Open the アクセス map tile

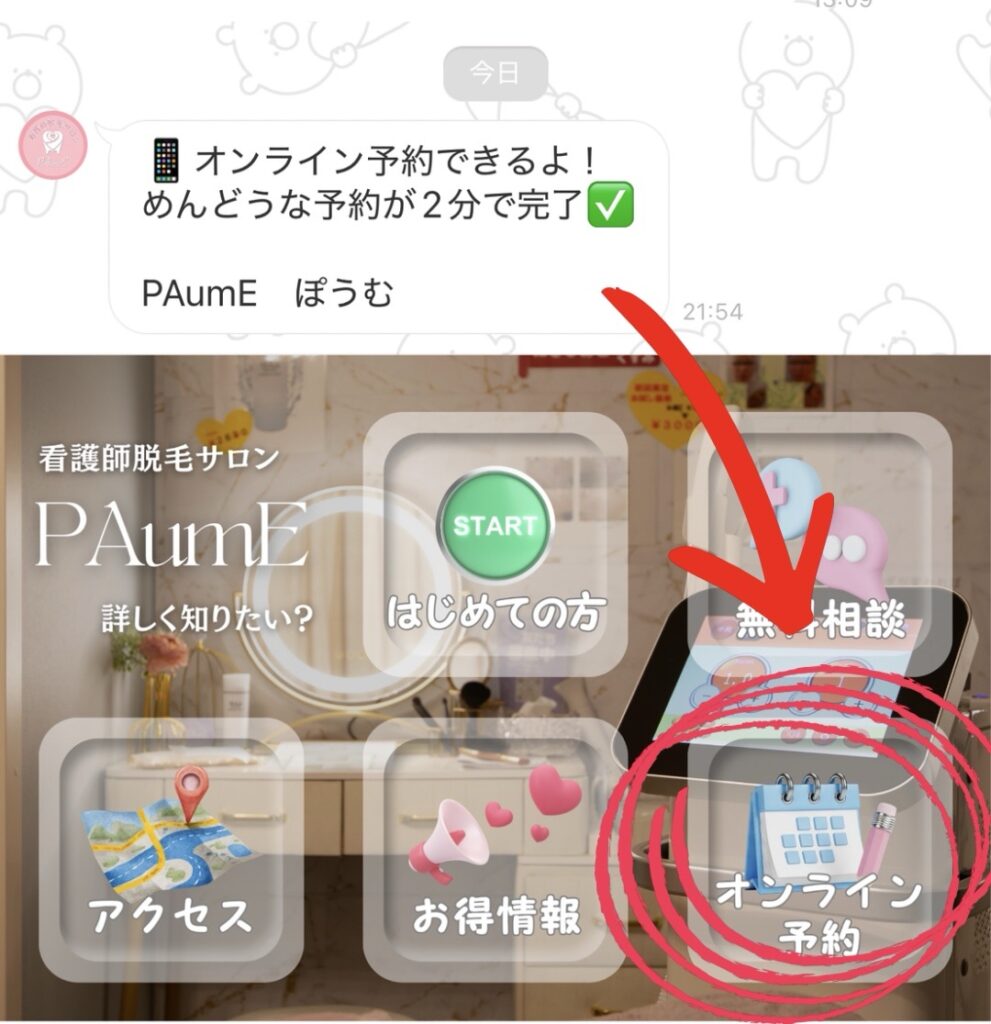(170, 850)
